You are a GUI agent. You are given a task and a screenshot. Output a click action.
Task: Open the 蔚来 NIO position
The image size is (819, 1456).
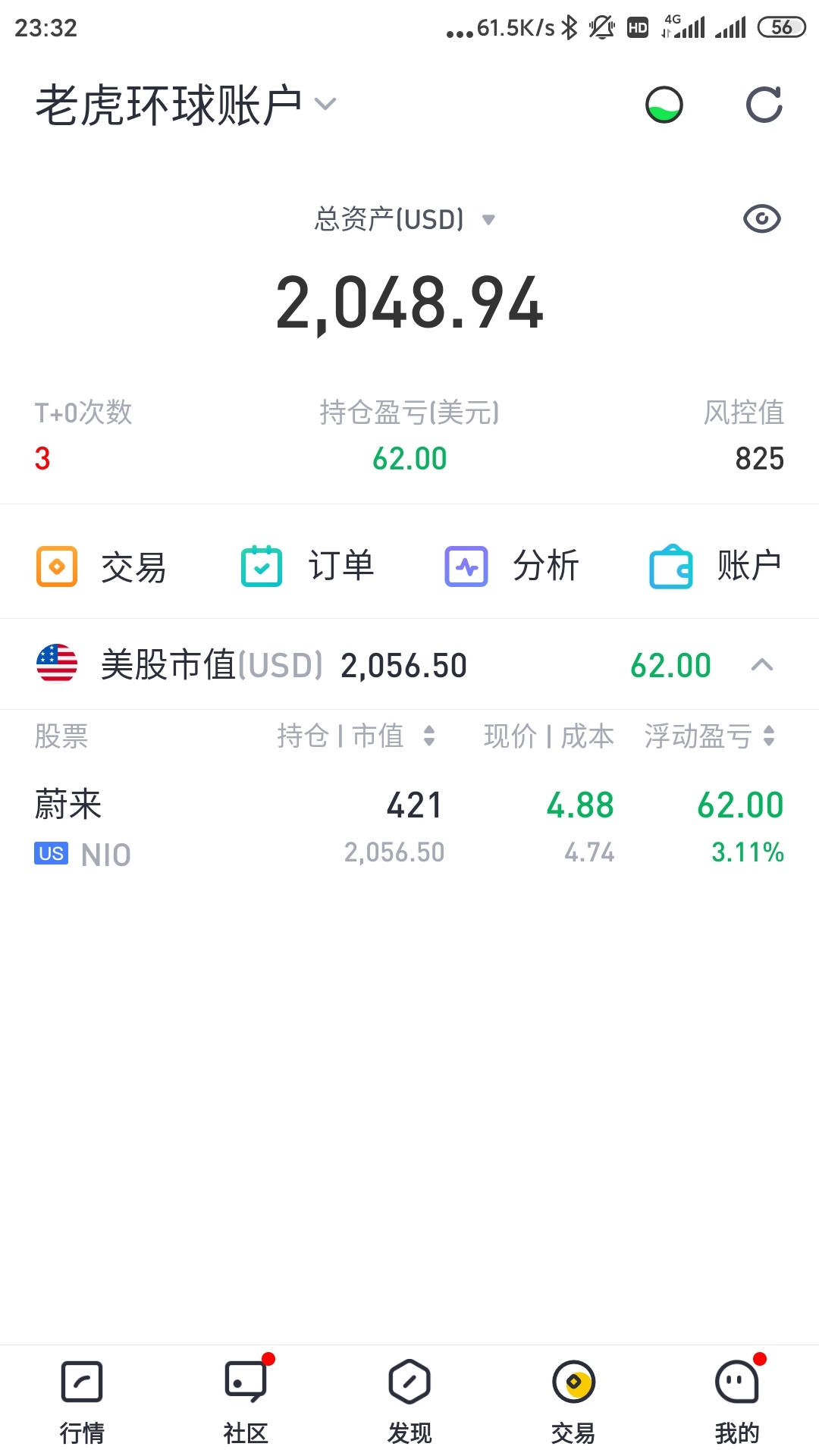pyautogui.click(x=409, y=827)
